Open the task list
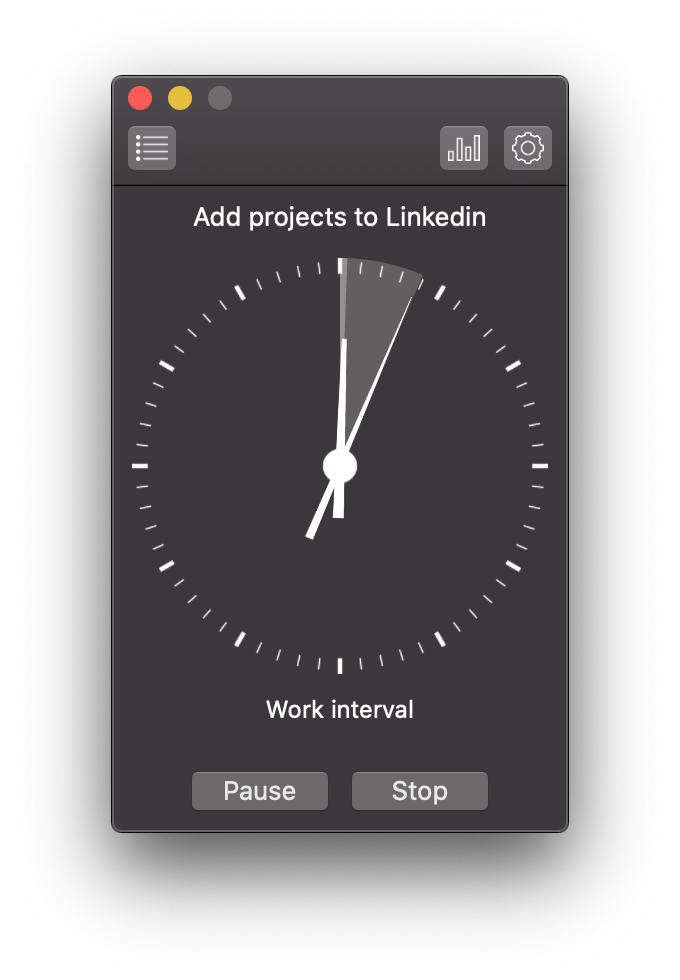This screenshot has width=680, height=980. (152, 148)
